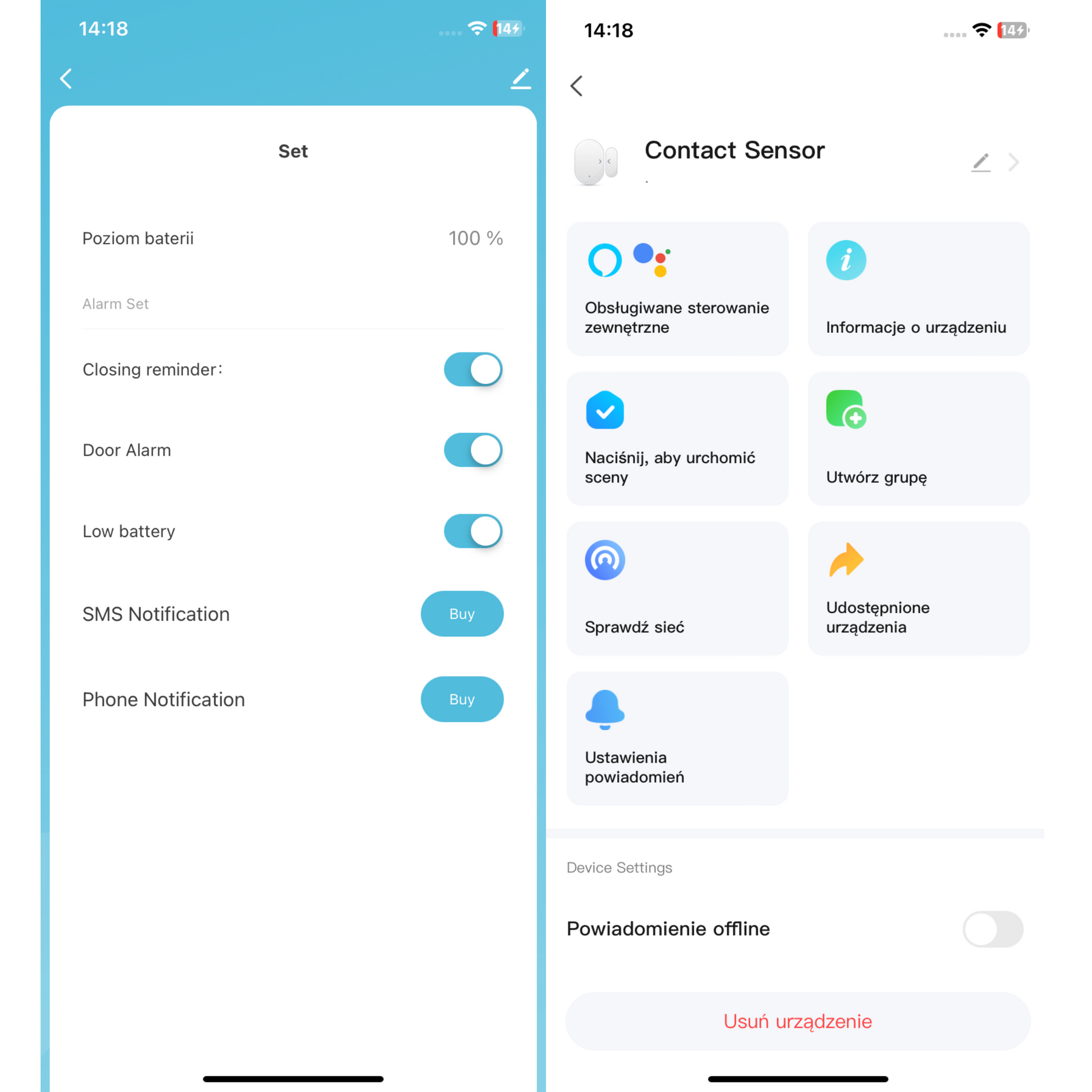Open Informacje o urządzeniu

[919, 289]
